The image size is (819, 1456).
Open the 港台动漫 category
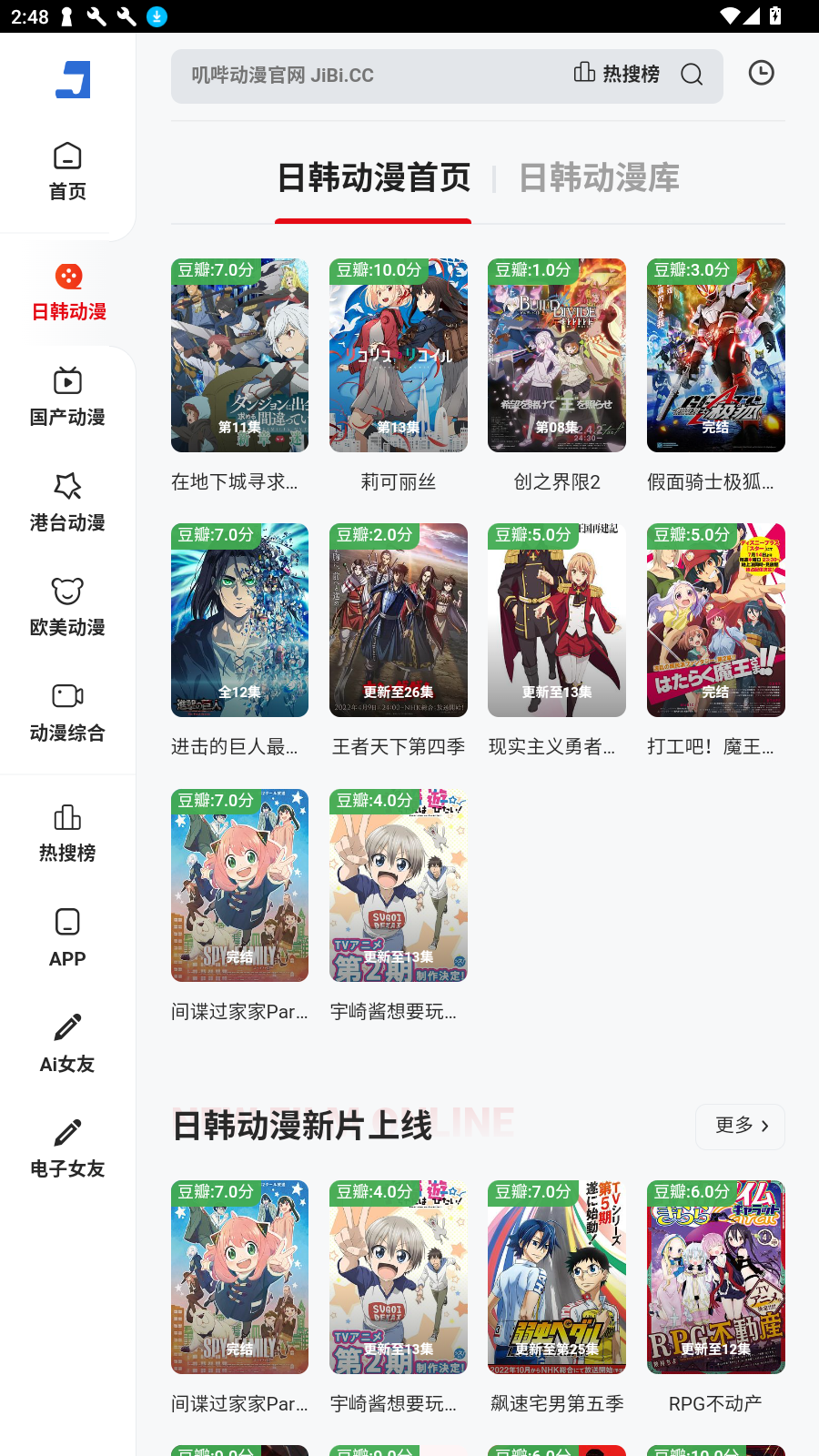pyautogui.click(x=67, y=501)
